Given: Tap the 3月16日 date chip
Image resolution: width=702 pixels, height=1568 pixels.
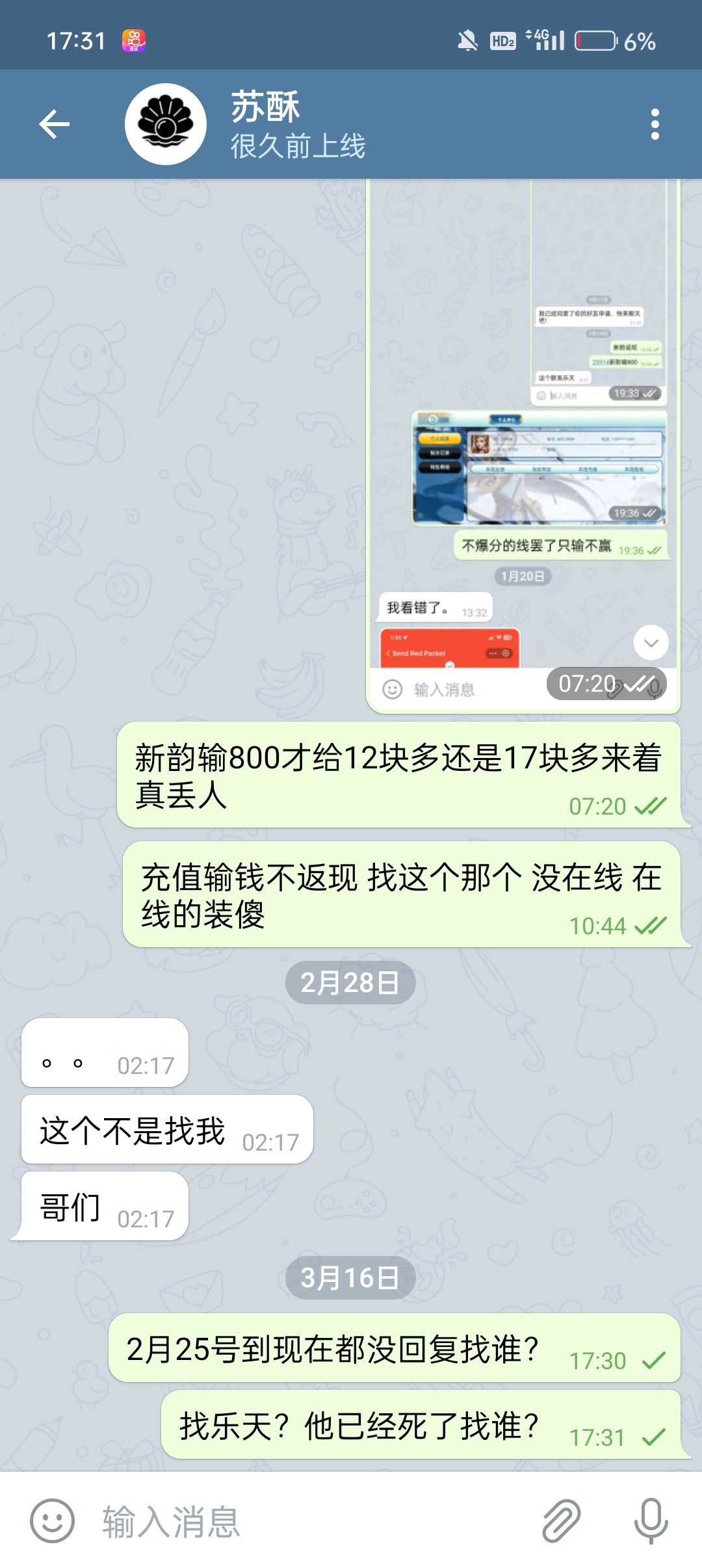Looking at the screenshot, I should pos(350,1277).
